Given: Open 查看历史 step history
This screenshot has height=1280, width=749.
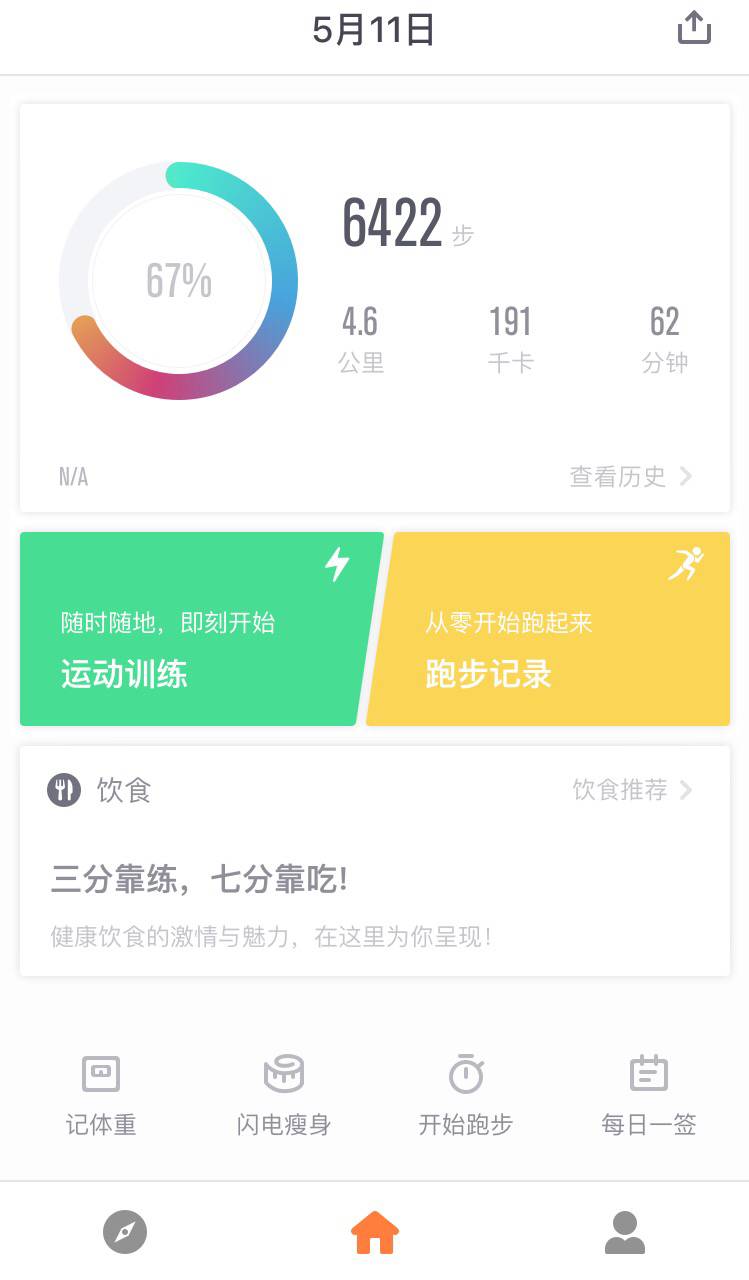Looking at the screenshot, I should (x=630, y=477).
